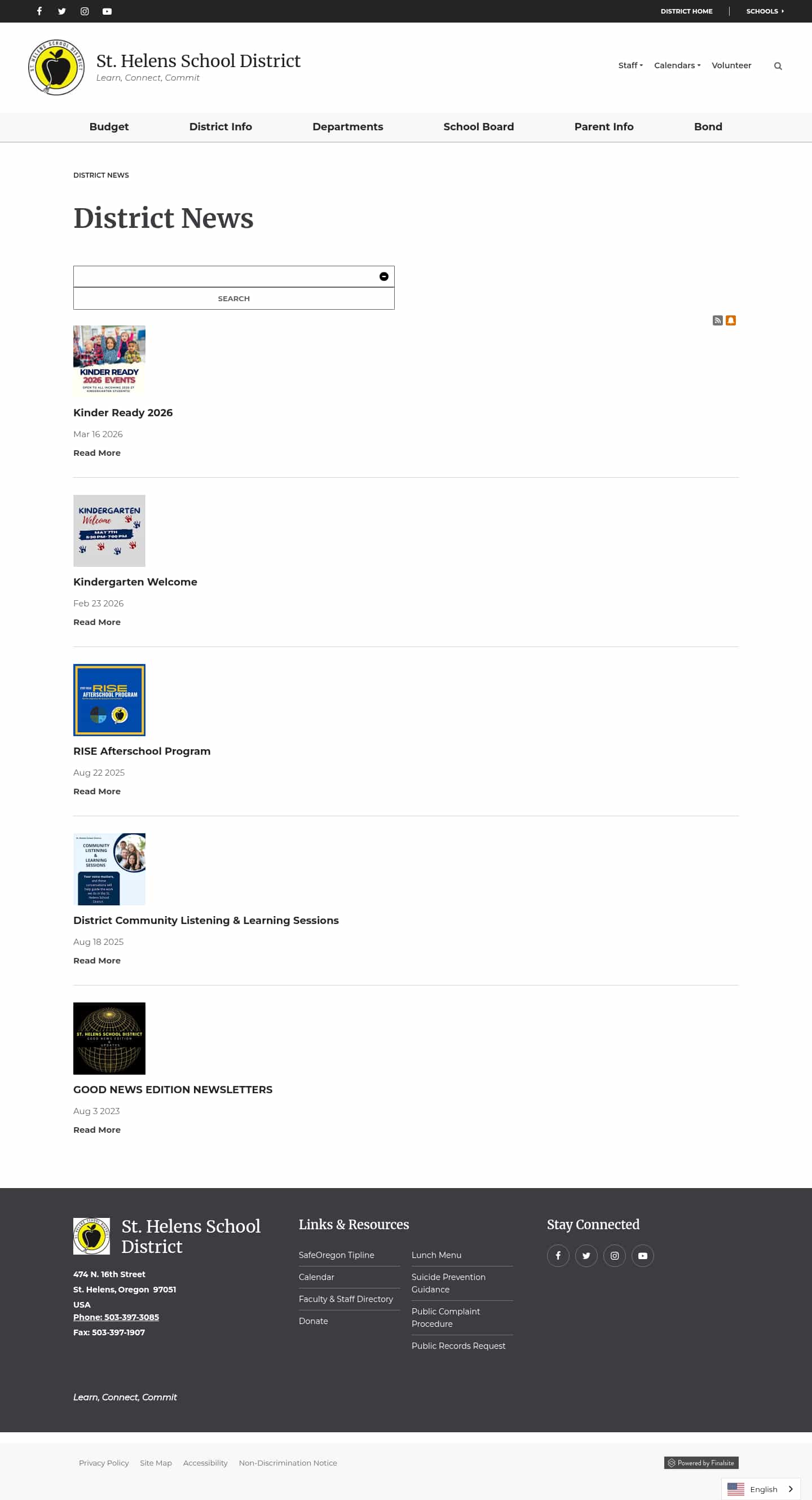Open the orange alerts bell icon

[730, 320]
